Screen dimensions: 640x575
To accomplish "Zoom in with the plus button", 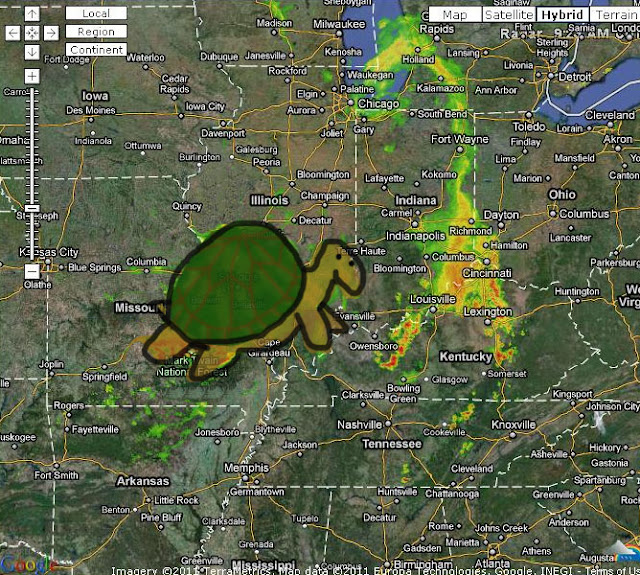I will 32,76.
